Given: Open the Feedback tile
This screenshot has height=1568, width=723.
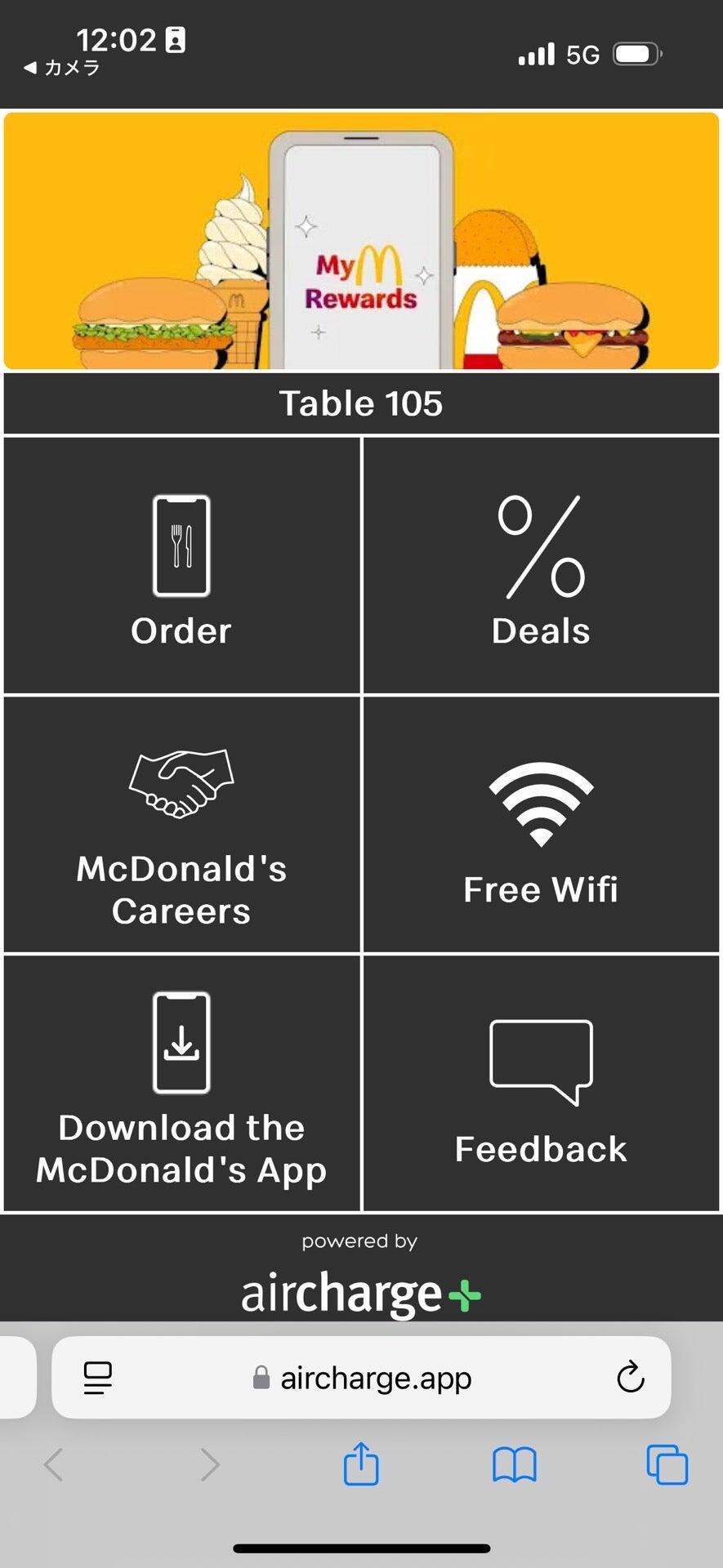Looking at the screenshot, I should click(x=541, y=1084).
